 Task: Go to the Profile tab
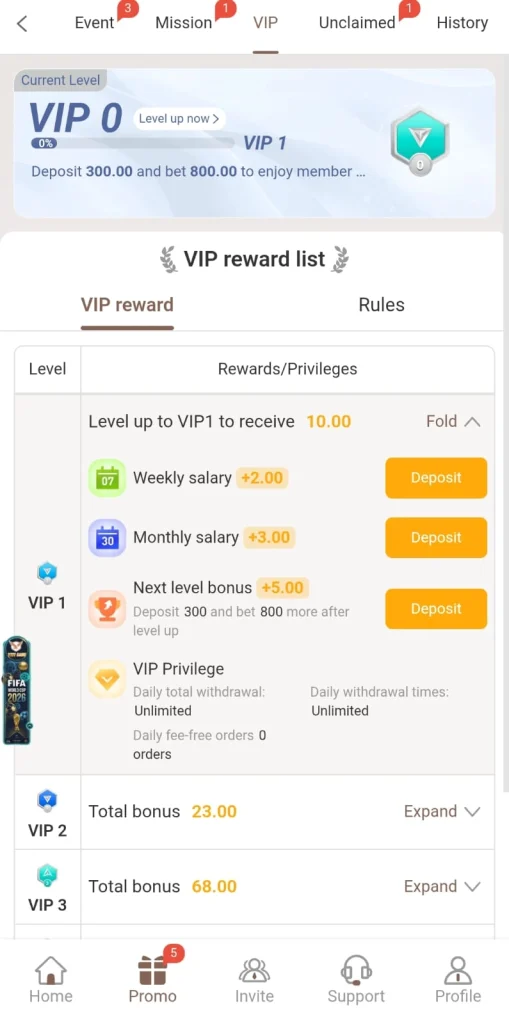tap(458, 980)
